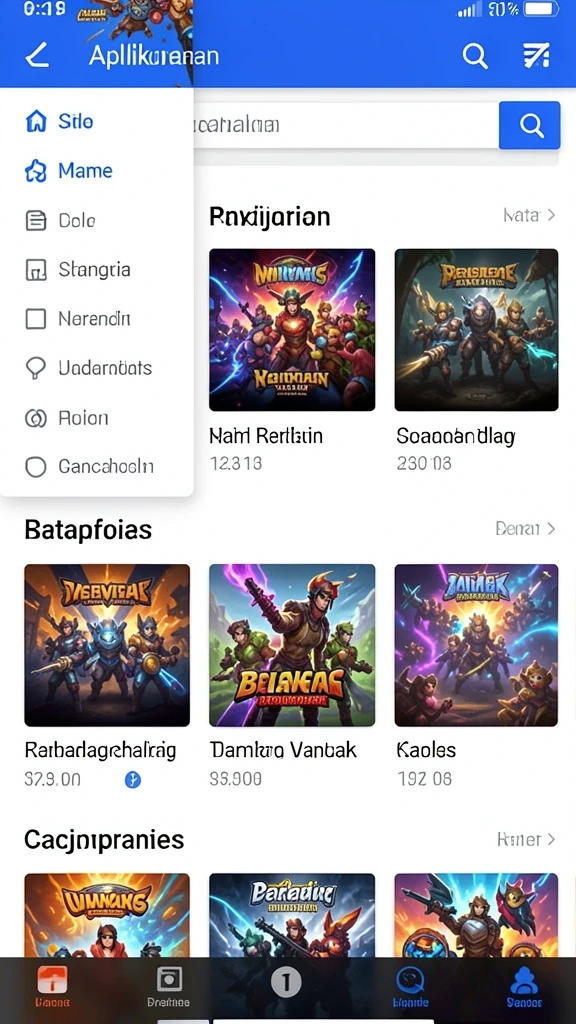Open the filter icon in the header
This screenshot has height=1024, width=576.
[537, 56]
